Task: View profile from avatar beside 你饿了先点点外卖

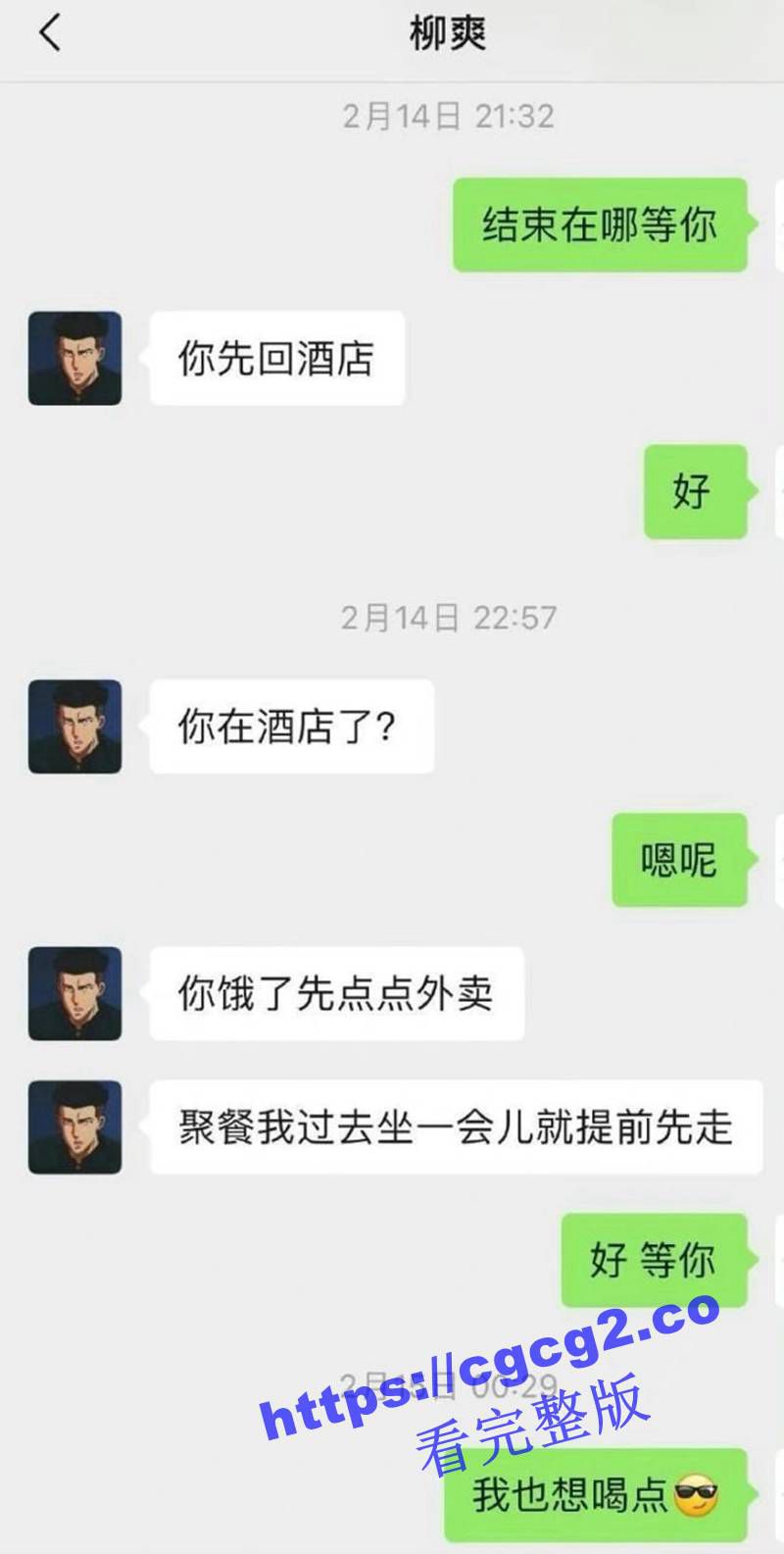Action: pos(75,993)
